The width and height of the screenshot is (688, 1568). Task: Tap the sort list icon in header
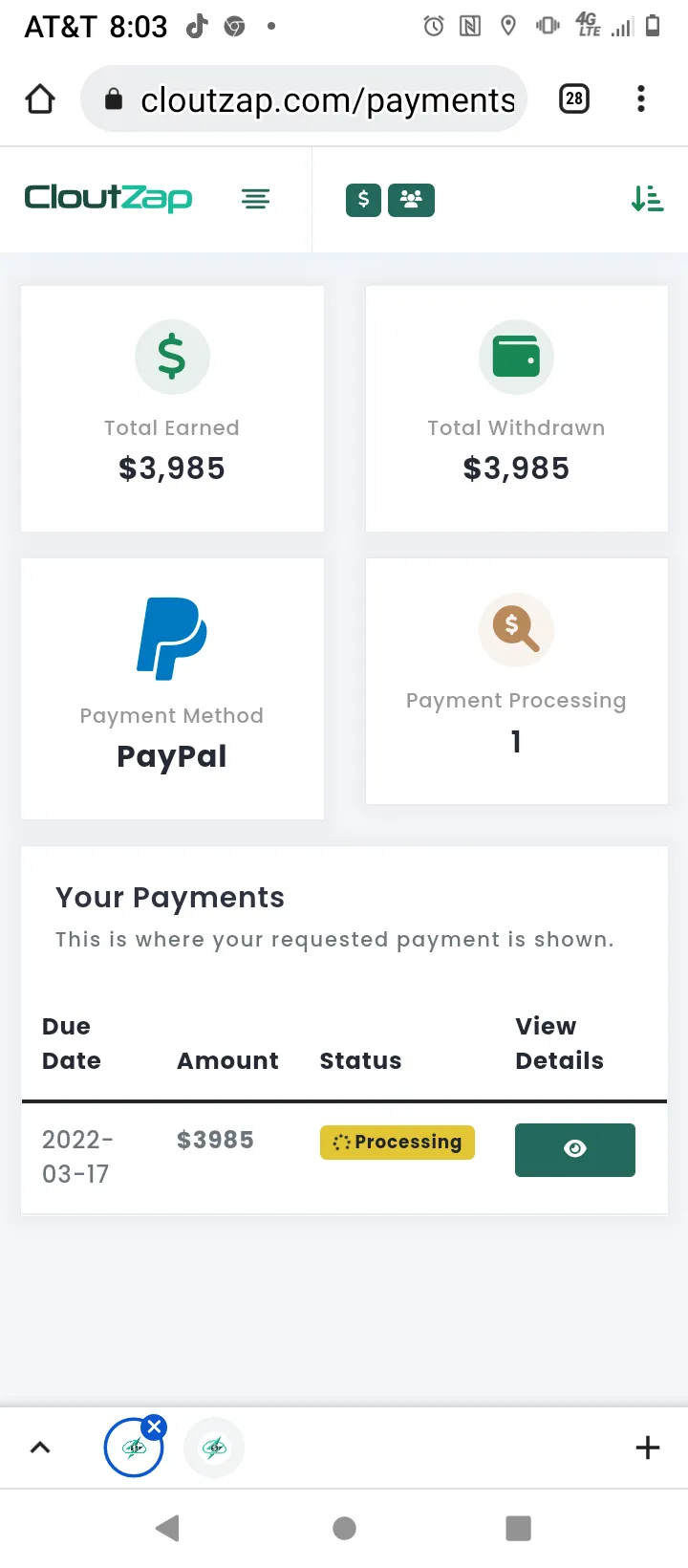647,199
